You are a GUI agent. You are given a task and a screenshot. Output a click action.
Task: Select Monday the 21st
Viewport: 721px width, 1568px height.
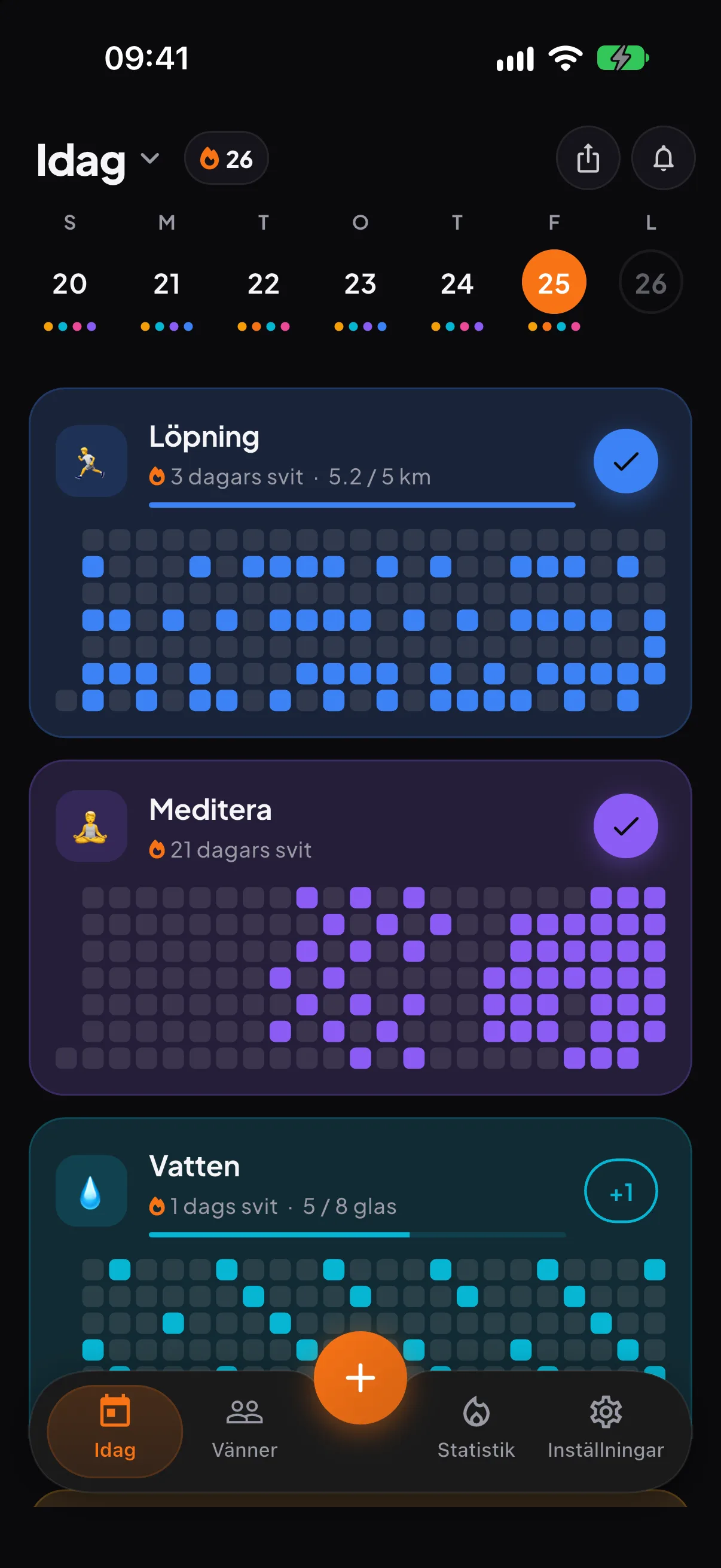coord(167,283)
